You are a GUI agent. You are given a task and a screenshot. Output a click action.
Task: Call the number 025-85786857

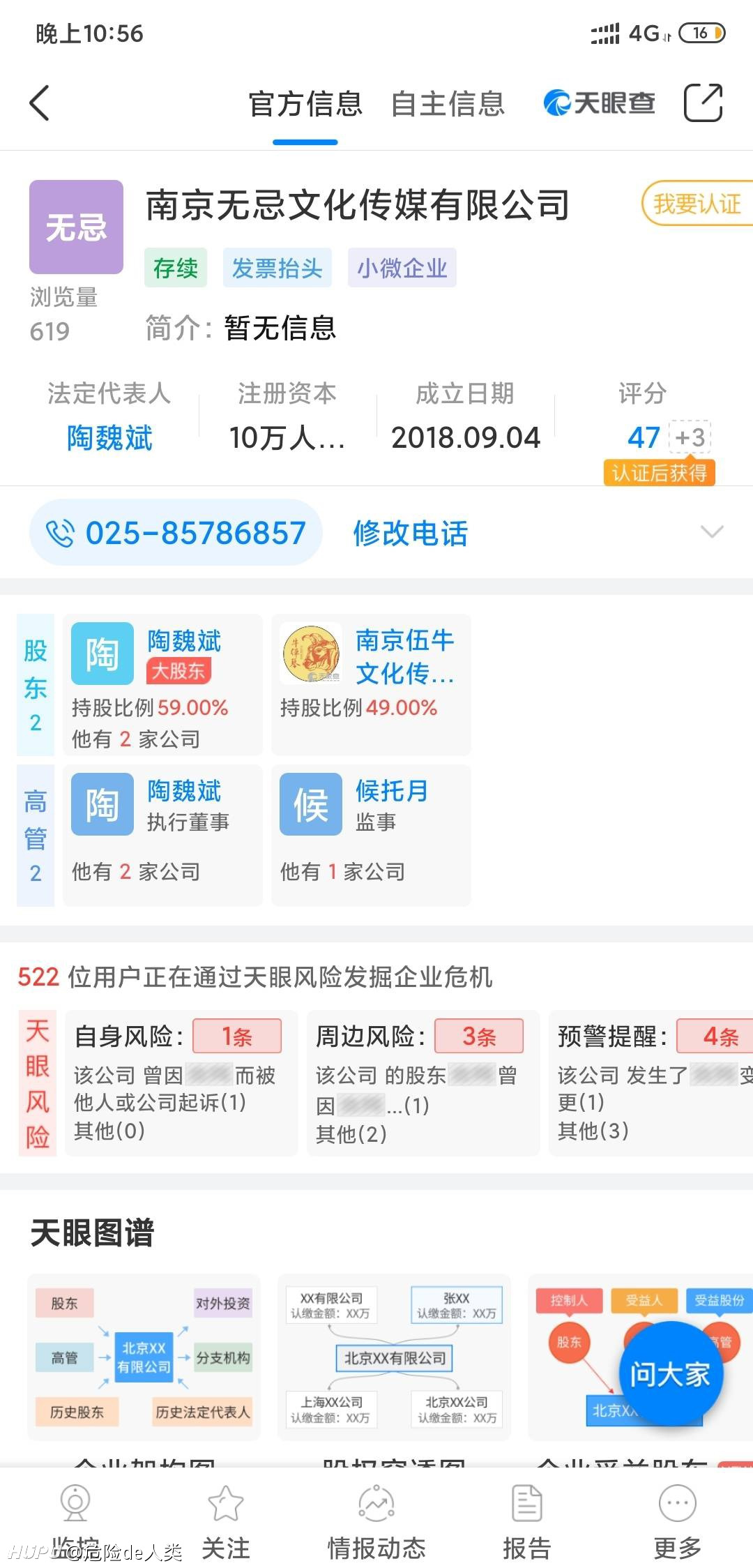coord(176,533)
